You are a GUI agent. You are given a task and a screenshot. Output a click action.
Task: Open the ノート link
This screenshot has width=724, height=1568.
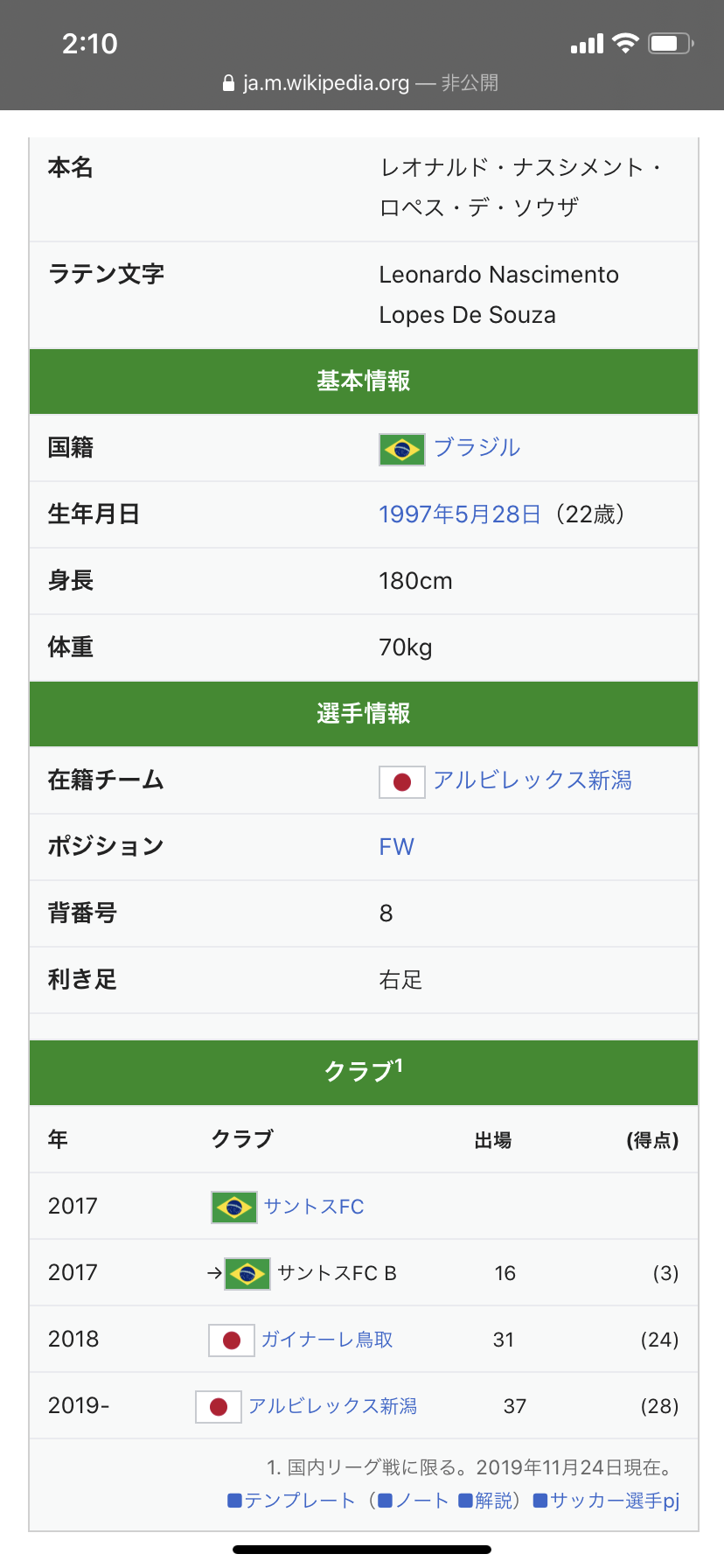coord(421,1501)
